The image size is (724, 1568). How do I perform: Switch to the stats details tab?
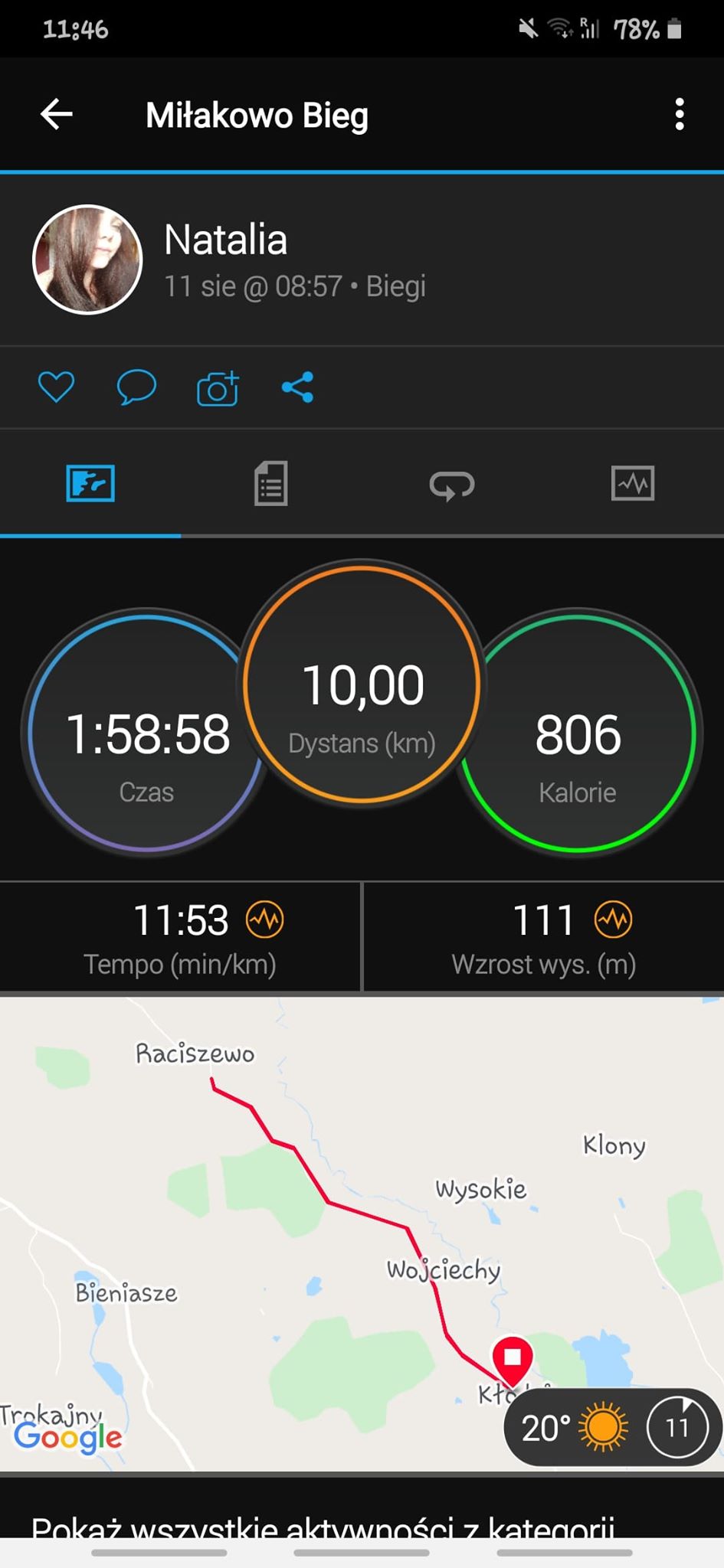(x=270, y=484)
